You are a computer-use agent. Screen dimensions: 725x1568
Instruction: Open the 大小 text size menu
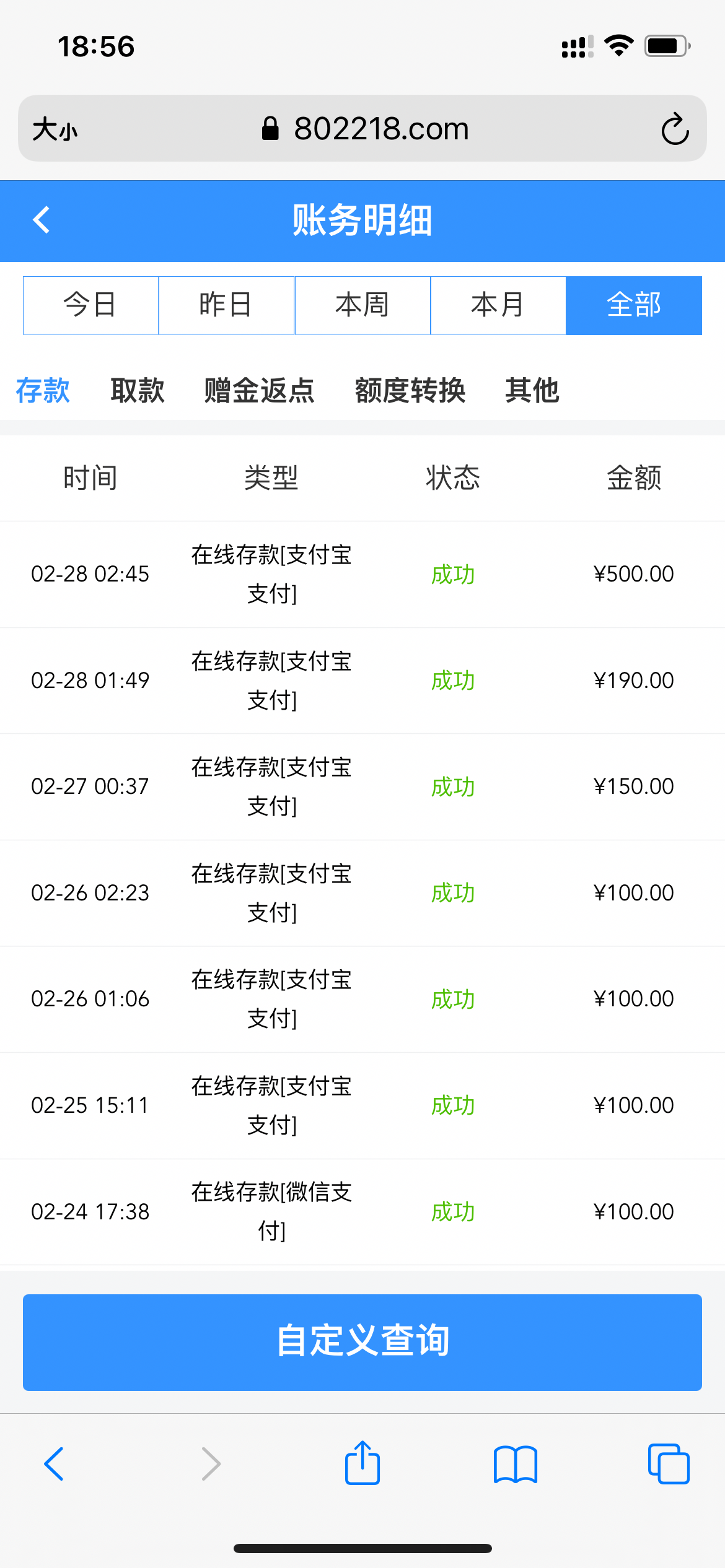55,129
